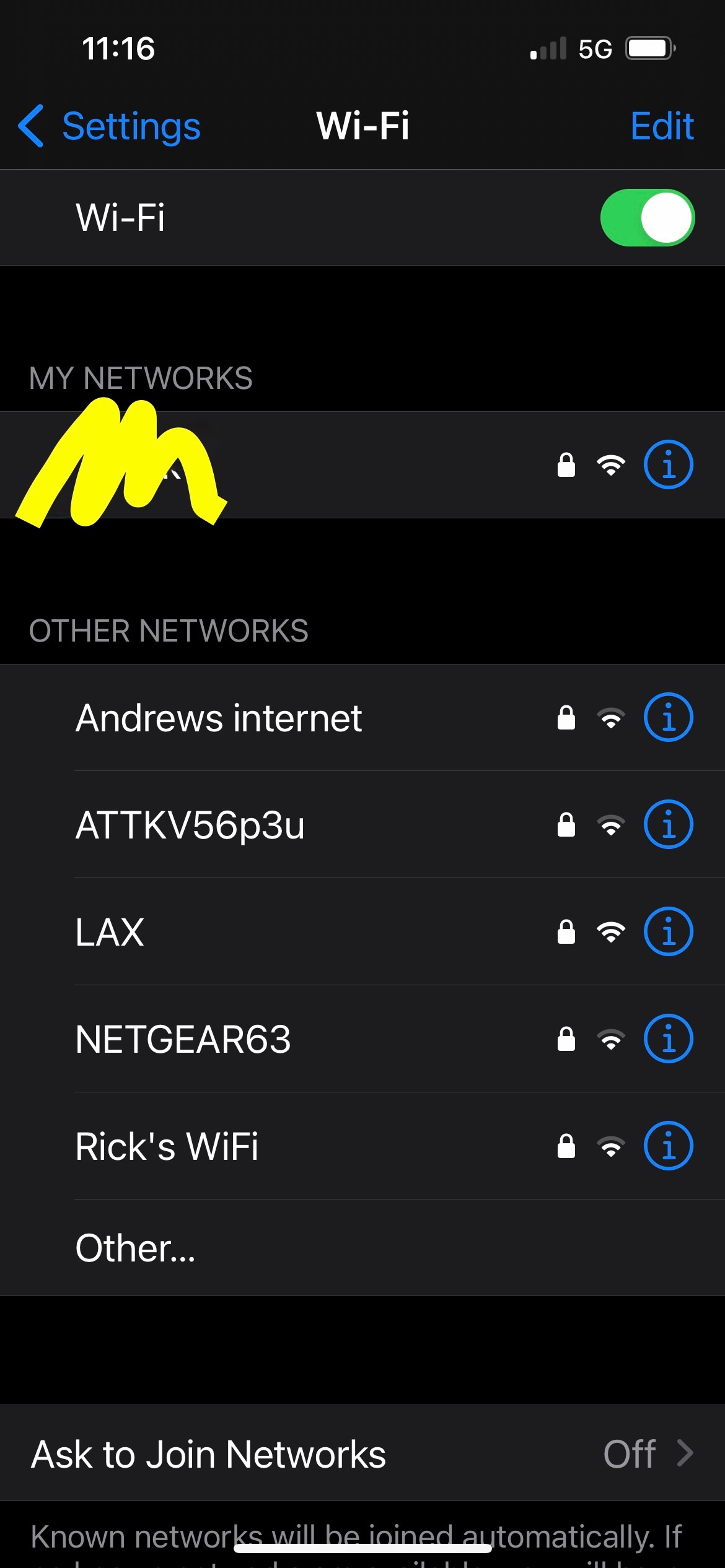Image resolution: width=725 pixels, height=1568 pixels.
Task: Connect to Rick's WiFi
Action: (166, 1146)
